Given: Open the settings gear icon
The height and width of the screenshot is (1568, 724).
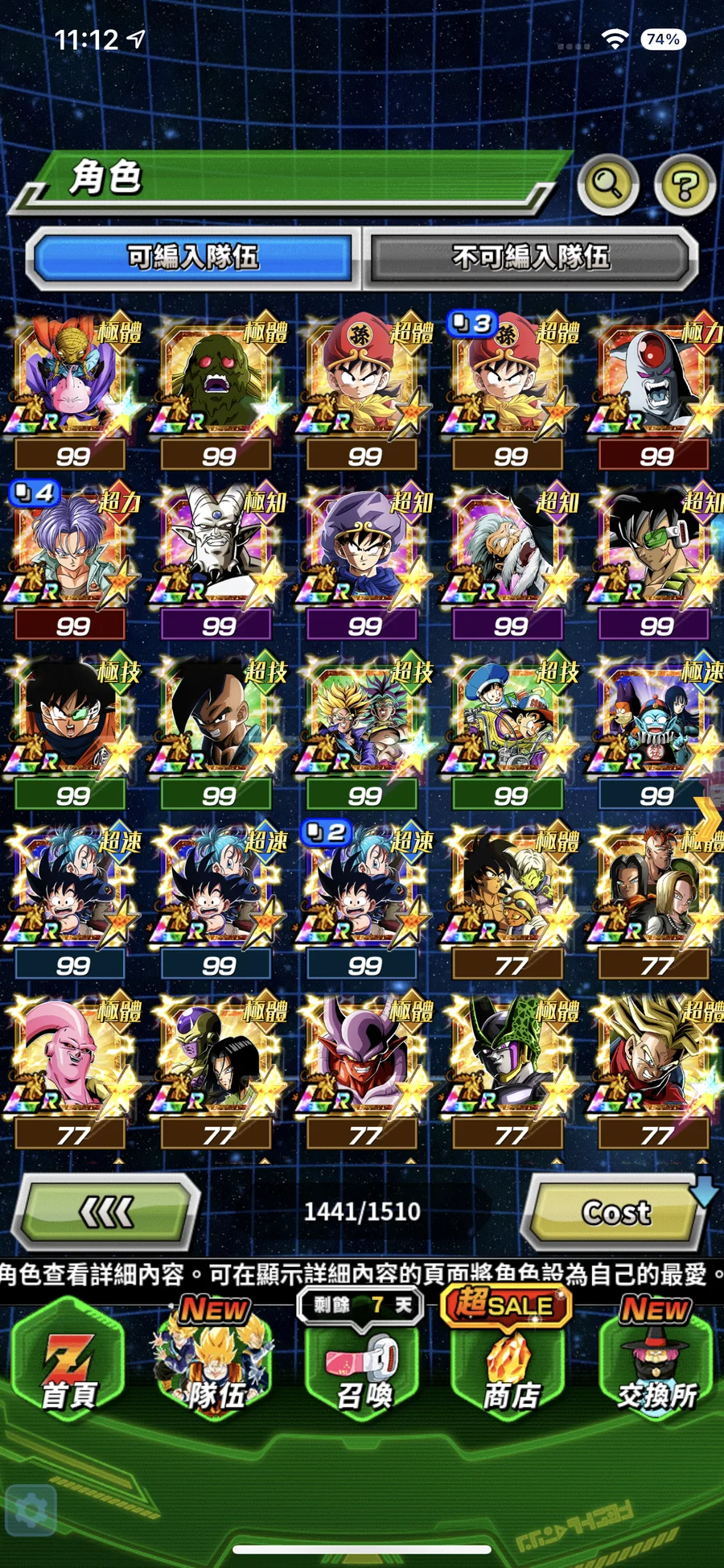Looking at the screenshot, I should tap(31, 1511).
